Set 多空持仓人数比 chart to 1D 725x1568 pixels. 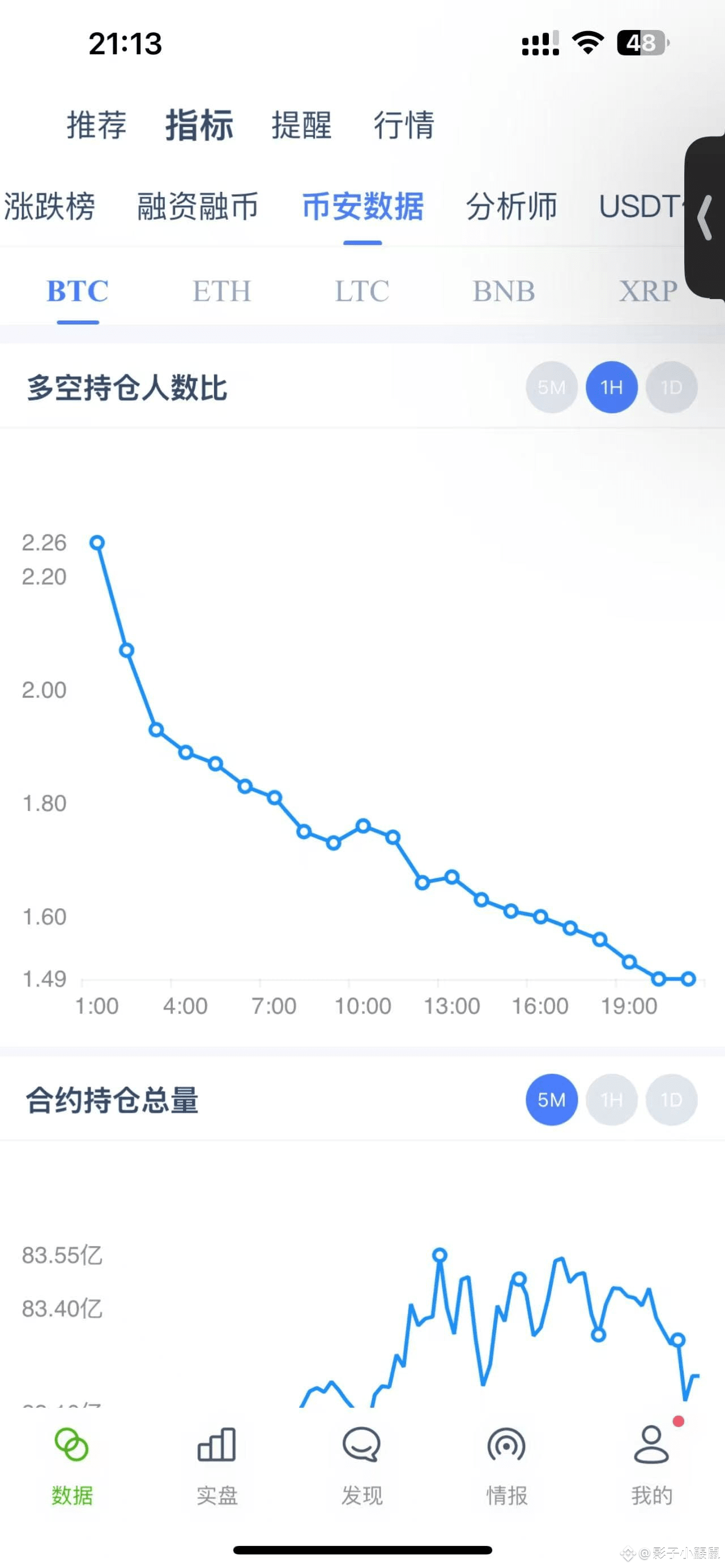(671, 388)
